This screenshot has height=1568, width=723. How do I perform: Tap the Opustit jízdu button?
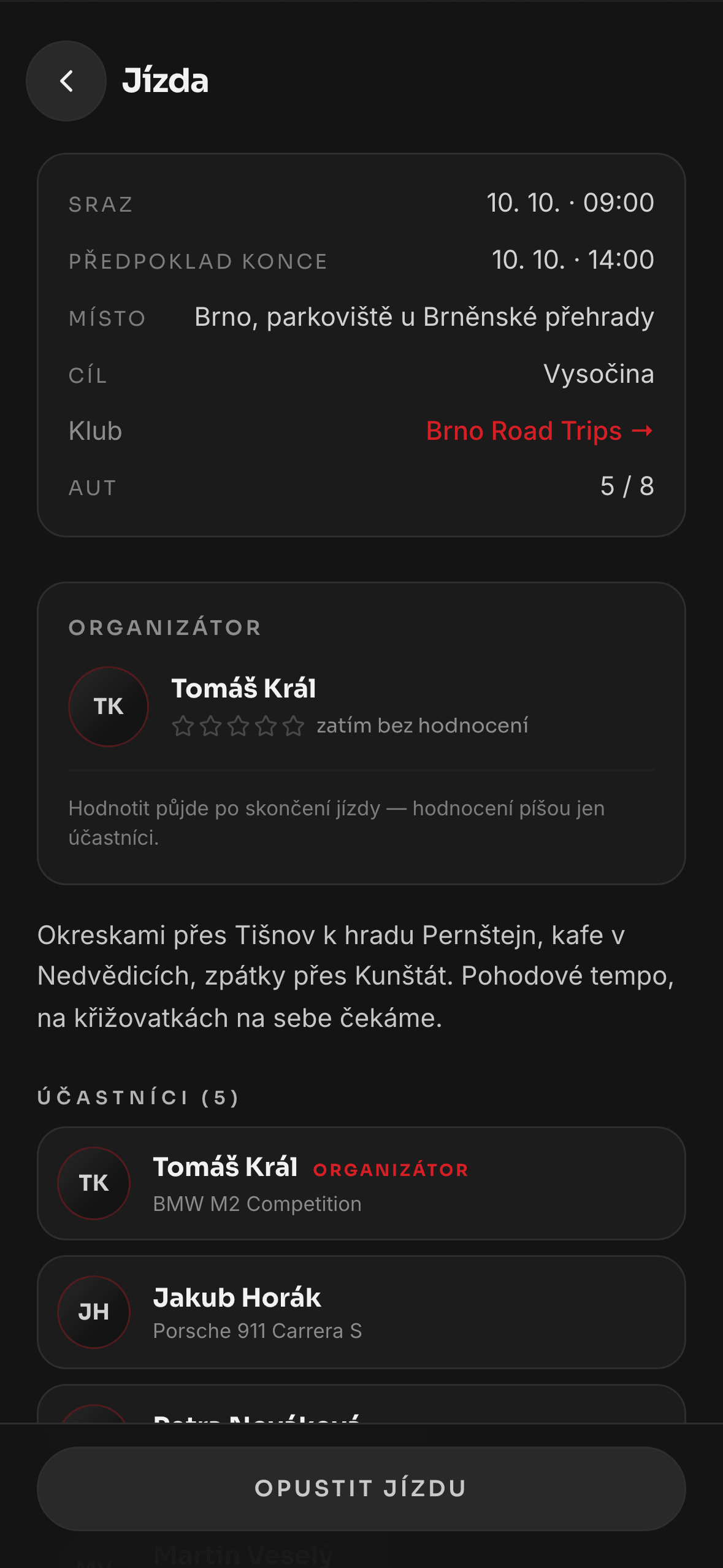tap(361, 1489)
